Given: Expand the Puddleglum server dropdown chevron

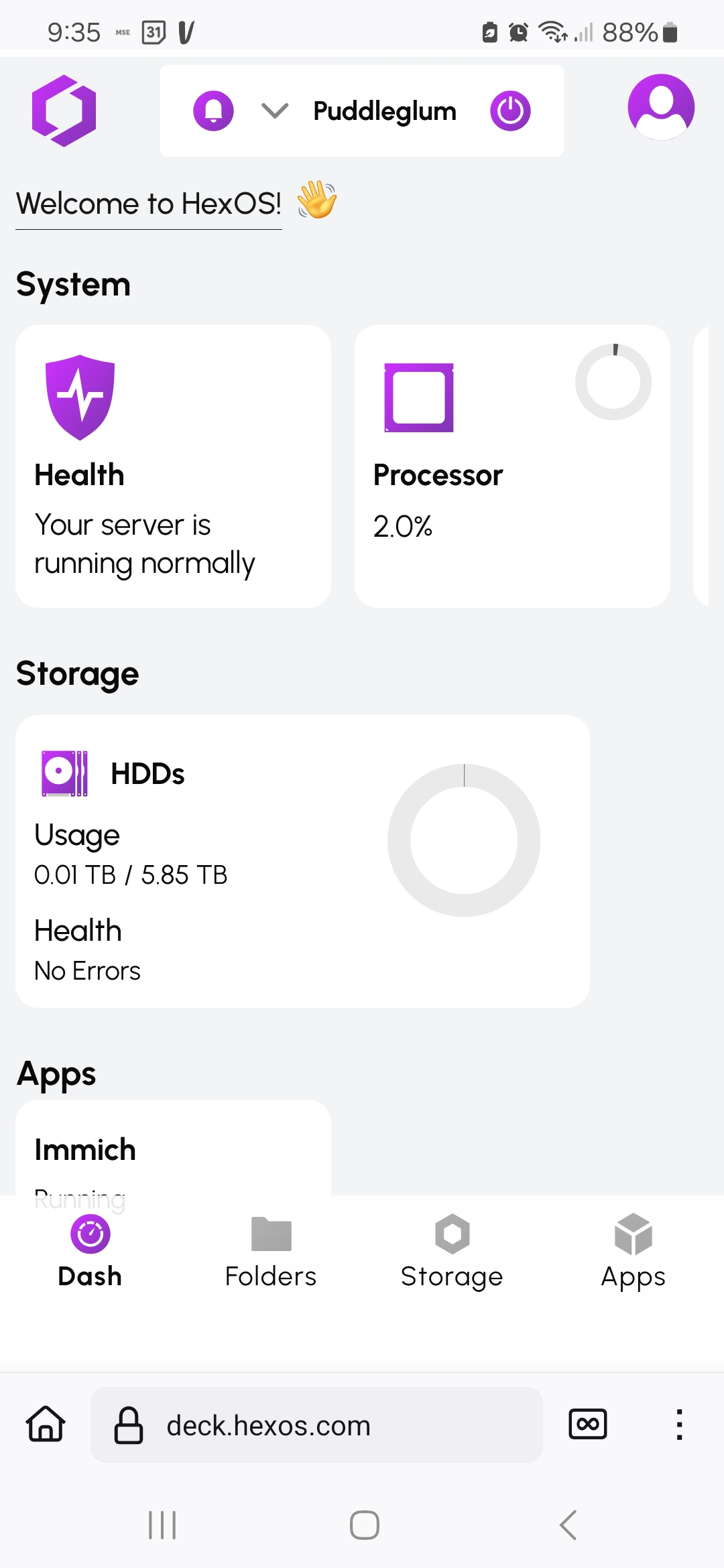Looking at the screenshot, I should pos(275,111).
